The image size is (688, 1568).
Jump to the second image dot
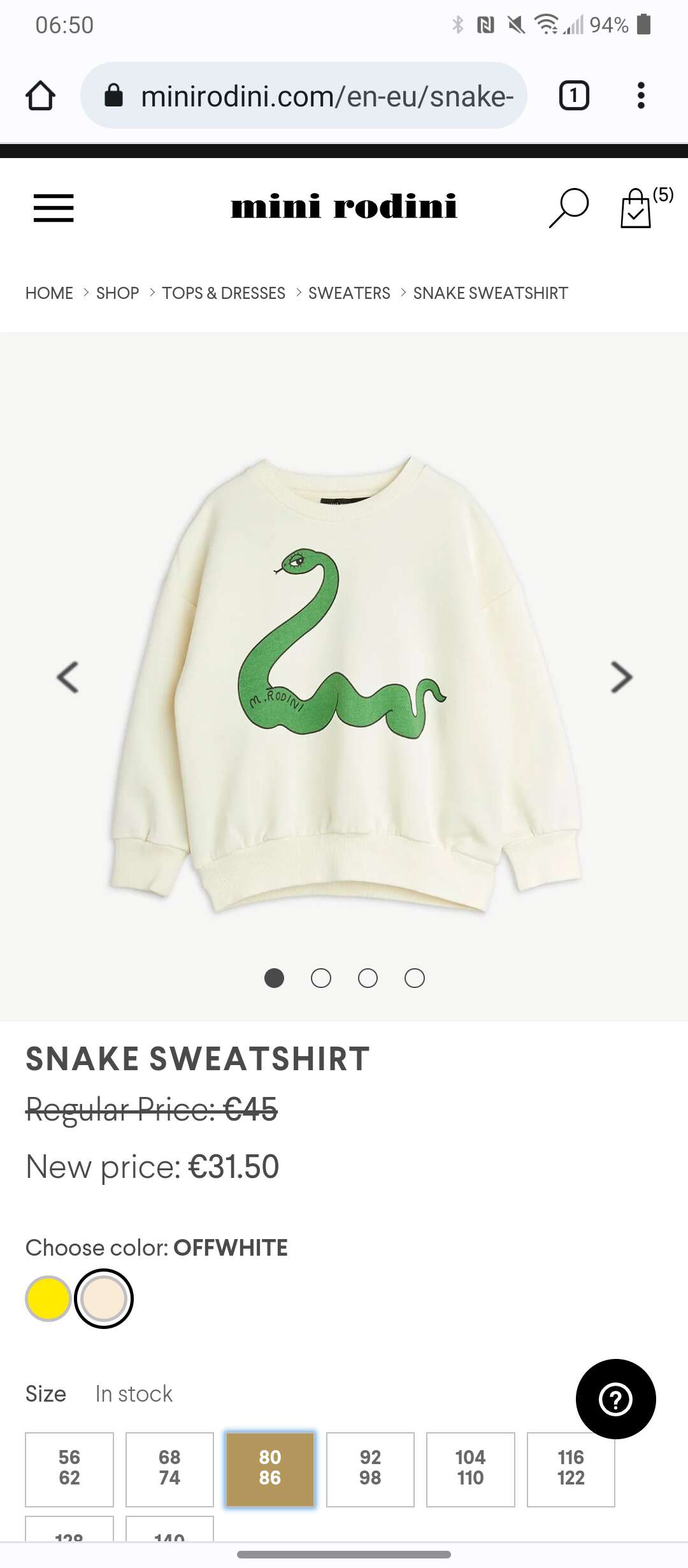(x=321, y=978)
